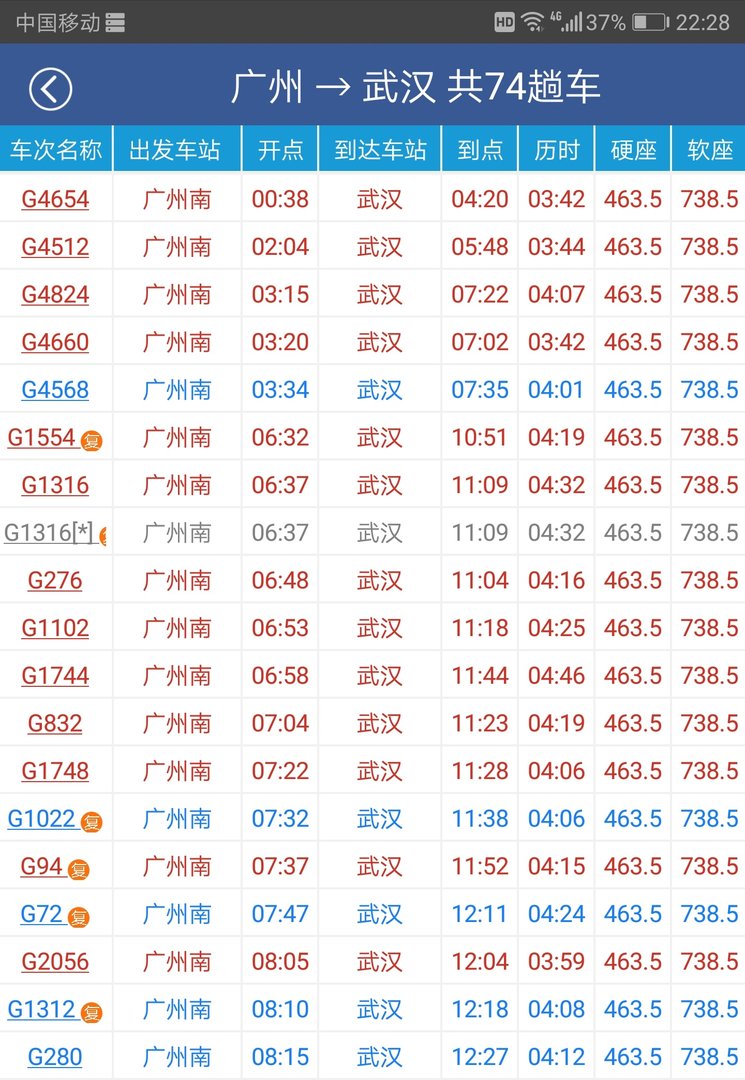Tap the 开点 column header
Screen dimensions: 745x1080
point(280,148)
